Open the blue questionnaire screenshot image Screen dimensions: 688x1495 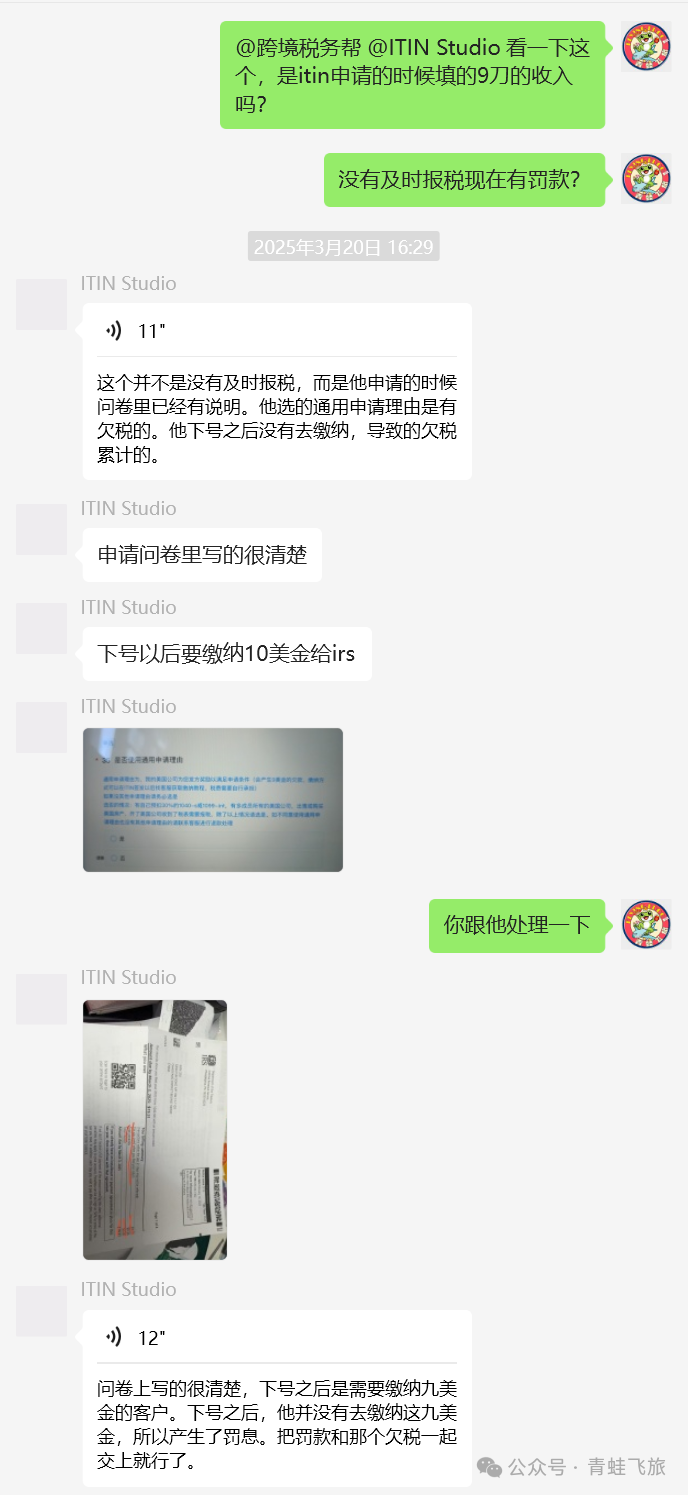[213, 800]
